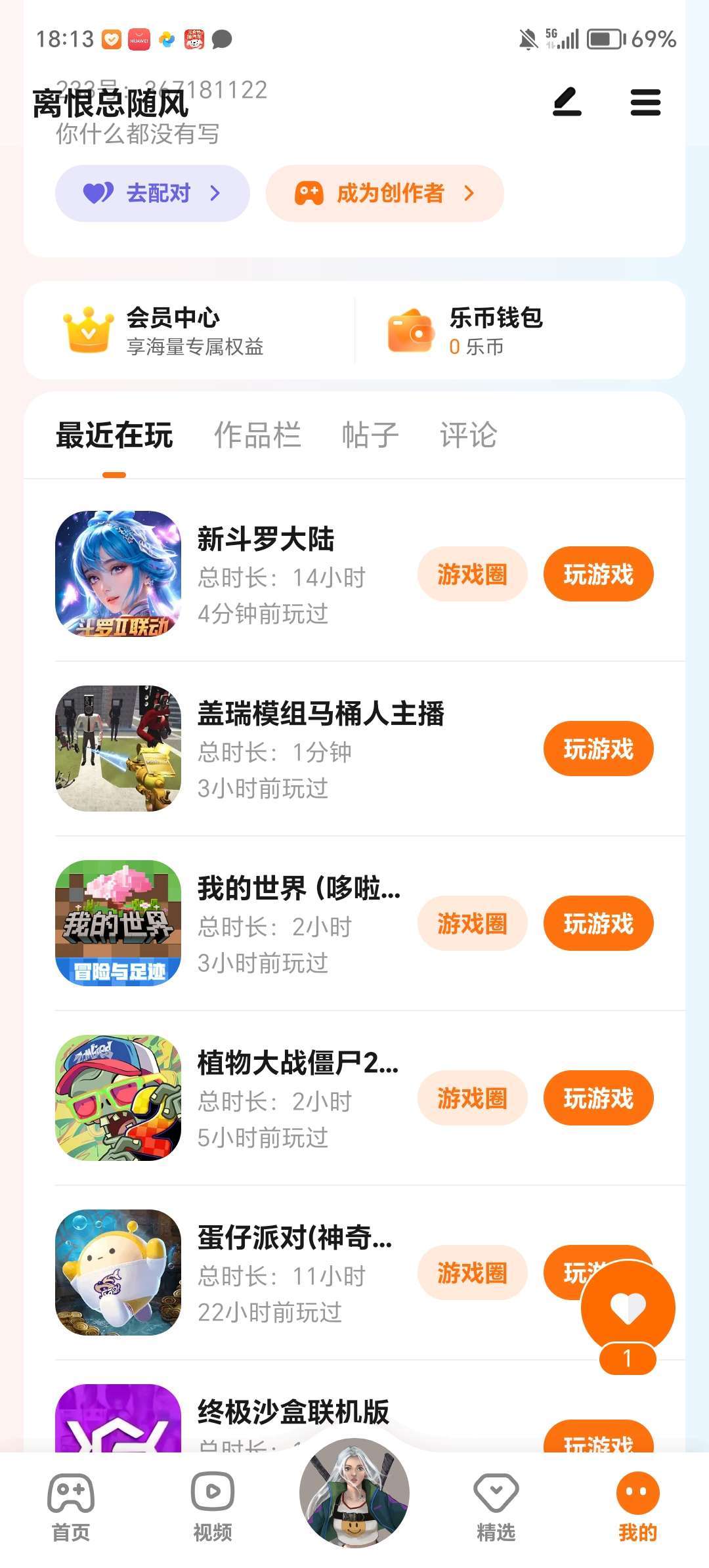Tap the edit profile pencil icon
The height and width of the screenshot is (1568, 709).
click(567, 102)
